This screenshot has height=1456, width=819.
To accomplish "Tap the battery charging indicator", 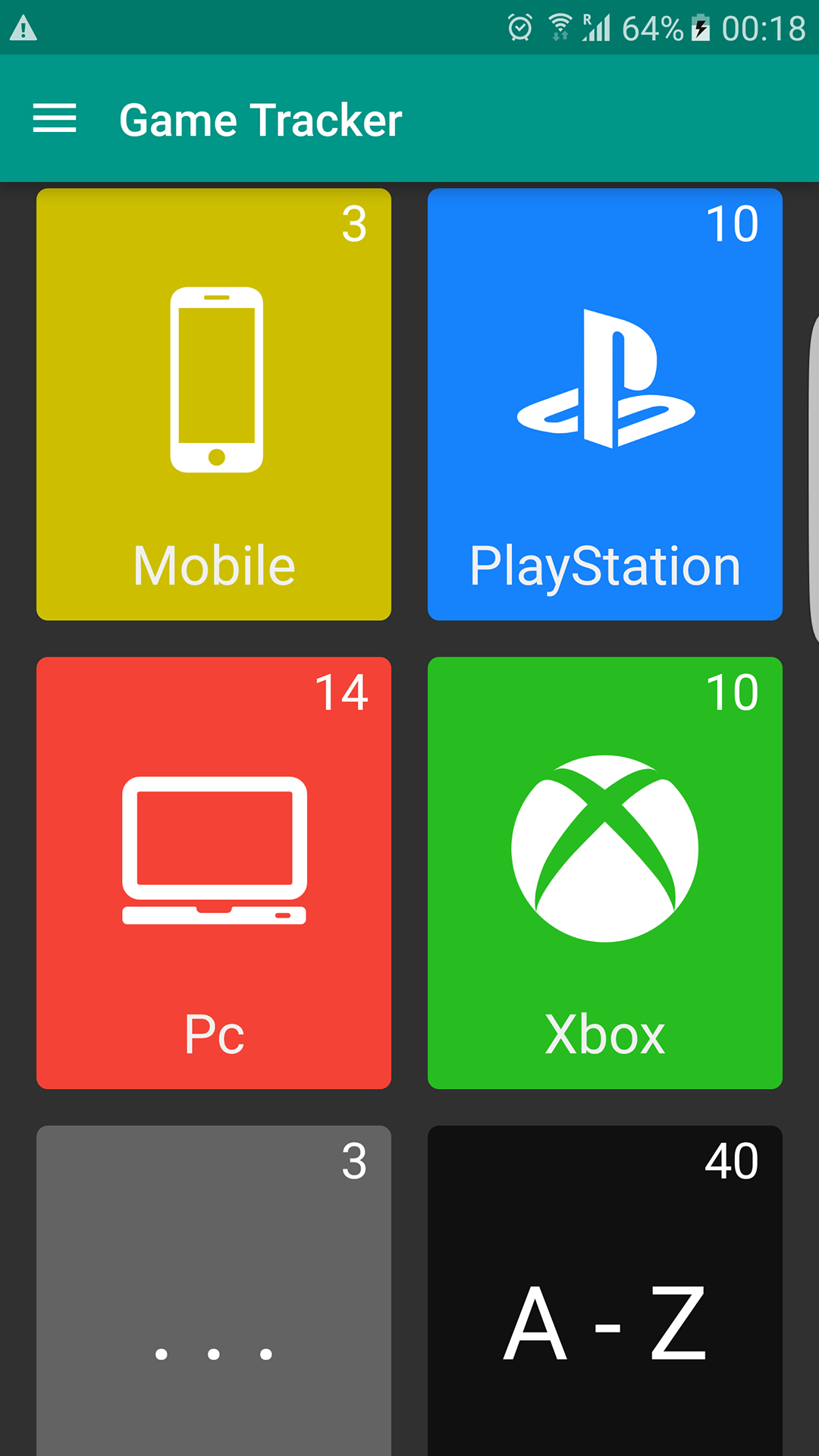I will click(x=699, y=28).
